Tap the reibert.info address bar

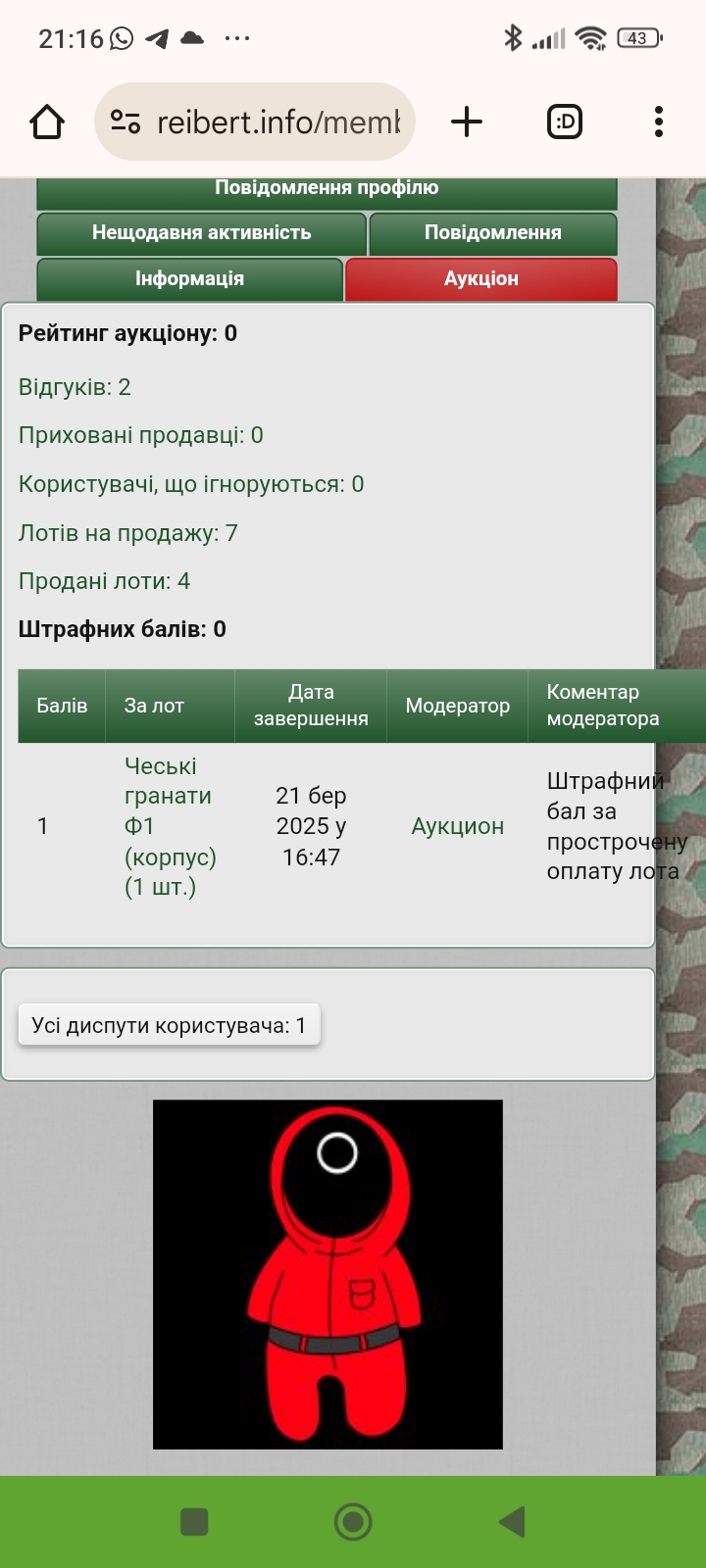point(255,122)
